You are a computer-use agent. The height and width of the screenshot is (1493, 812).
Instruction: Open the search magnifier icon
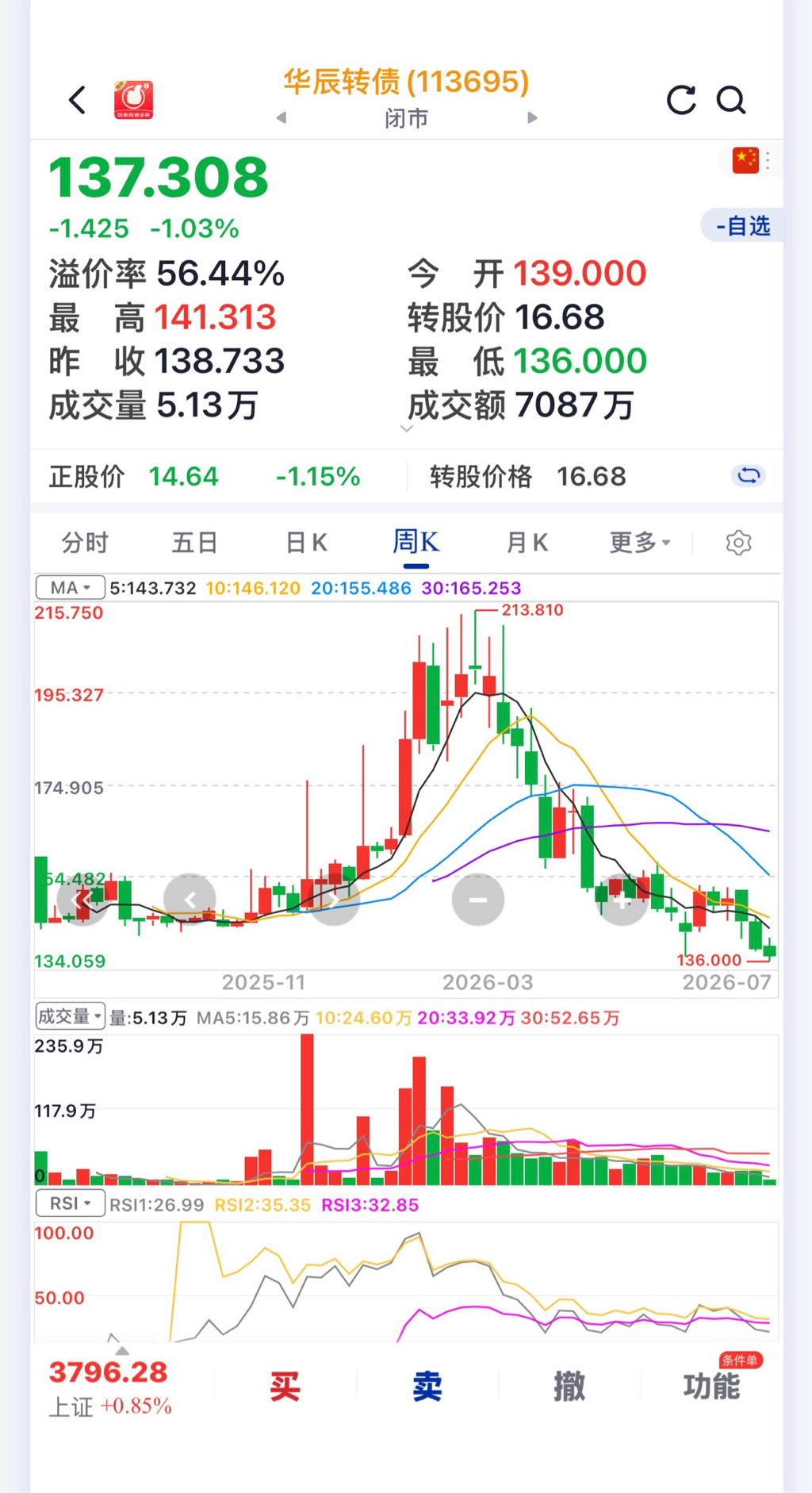tap(731, 100)
